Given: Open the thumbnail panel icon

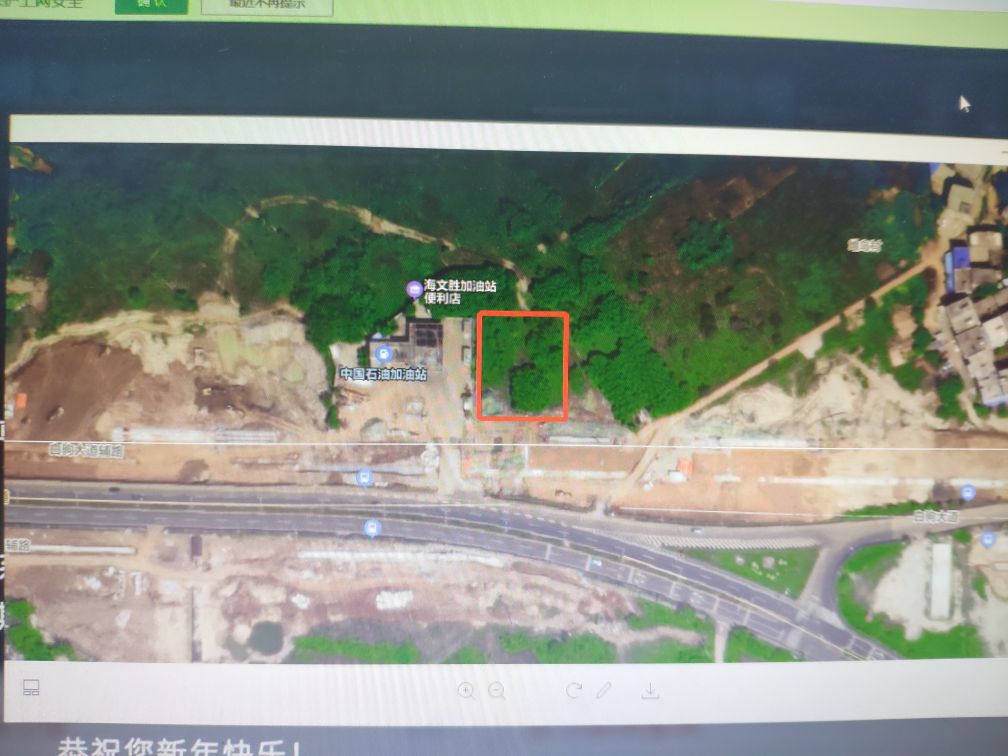Looking at the screenshot, I should 31,687.
